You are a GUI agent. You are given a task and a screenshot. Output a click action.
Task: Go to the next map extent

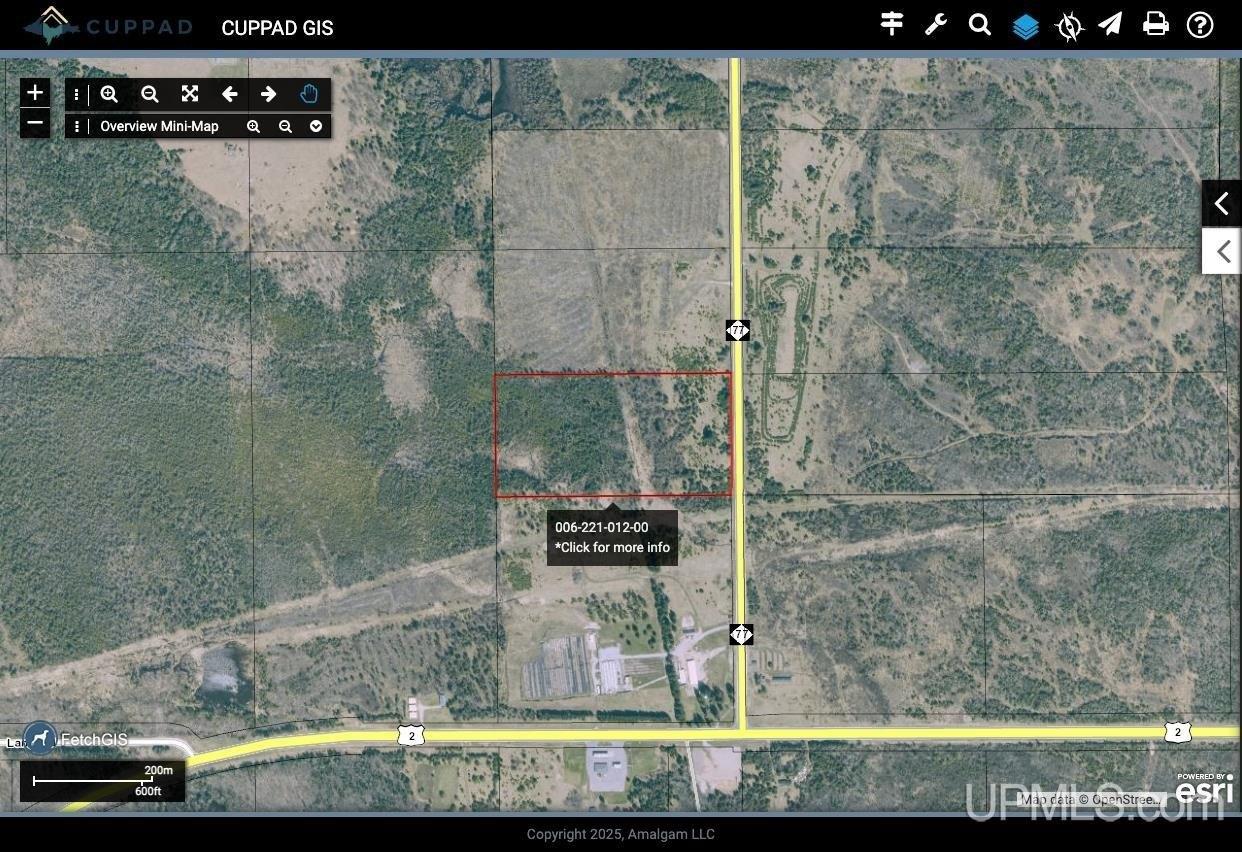[268, 94]
